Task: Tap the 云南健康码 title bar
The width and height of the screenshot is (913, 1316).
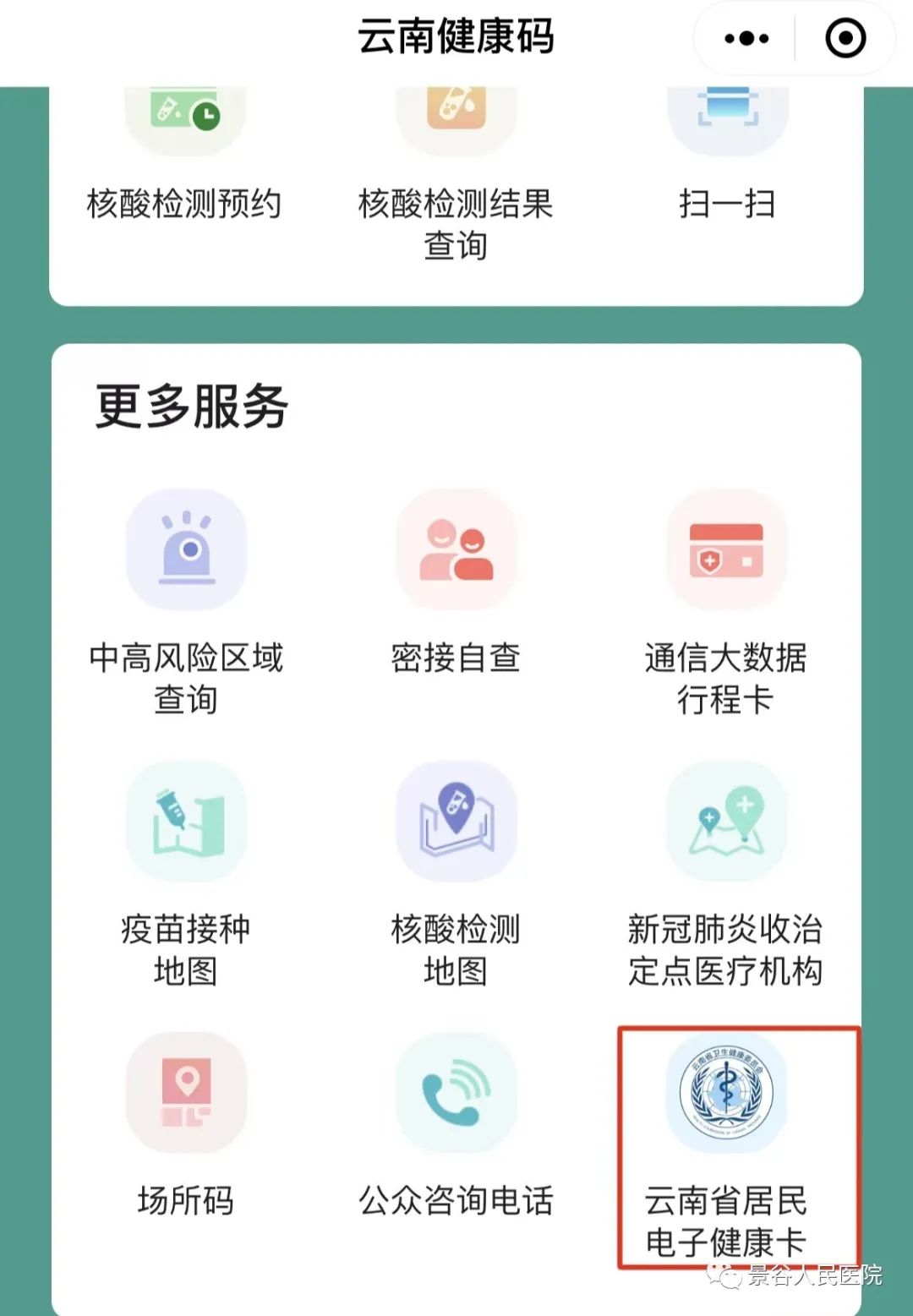Action: 456,37
